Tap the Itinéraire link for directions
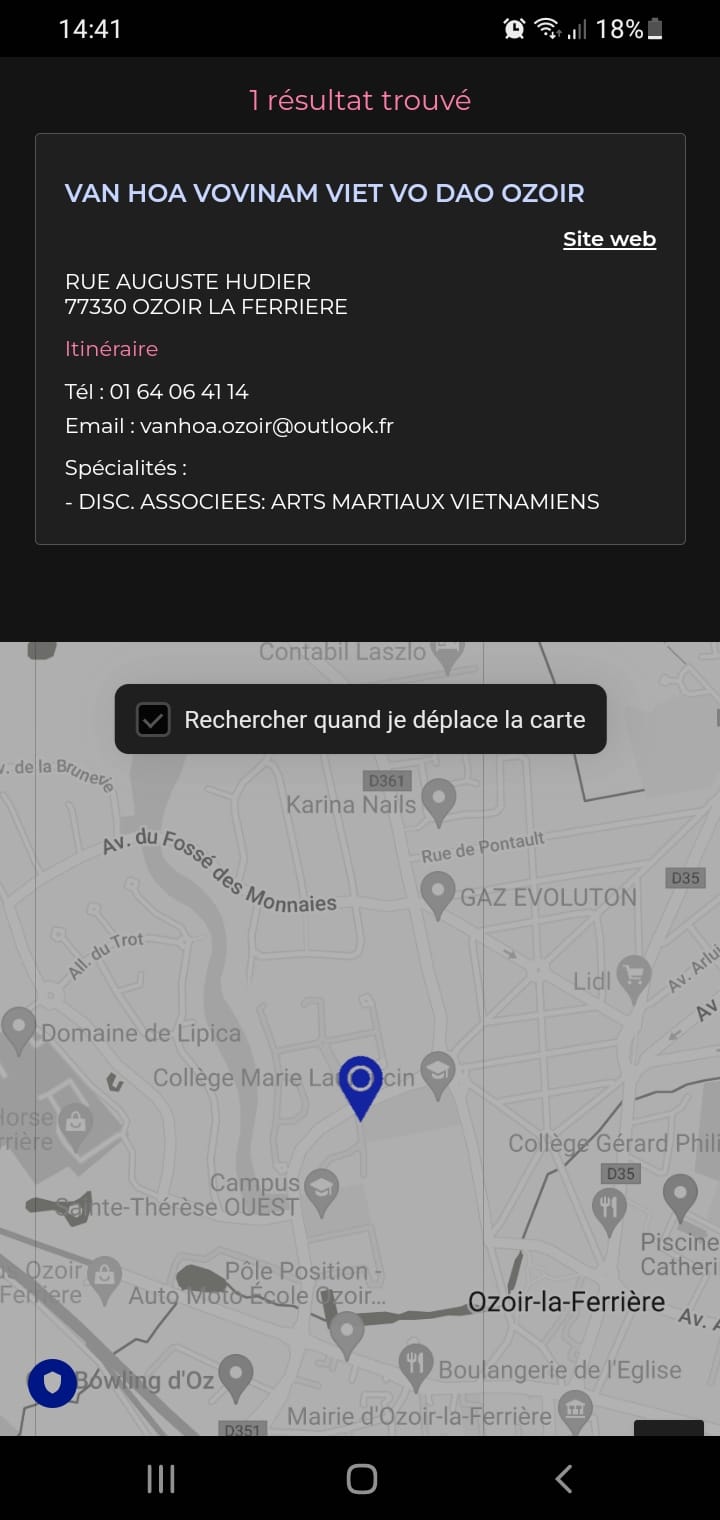 click(111, 349)
